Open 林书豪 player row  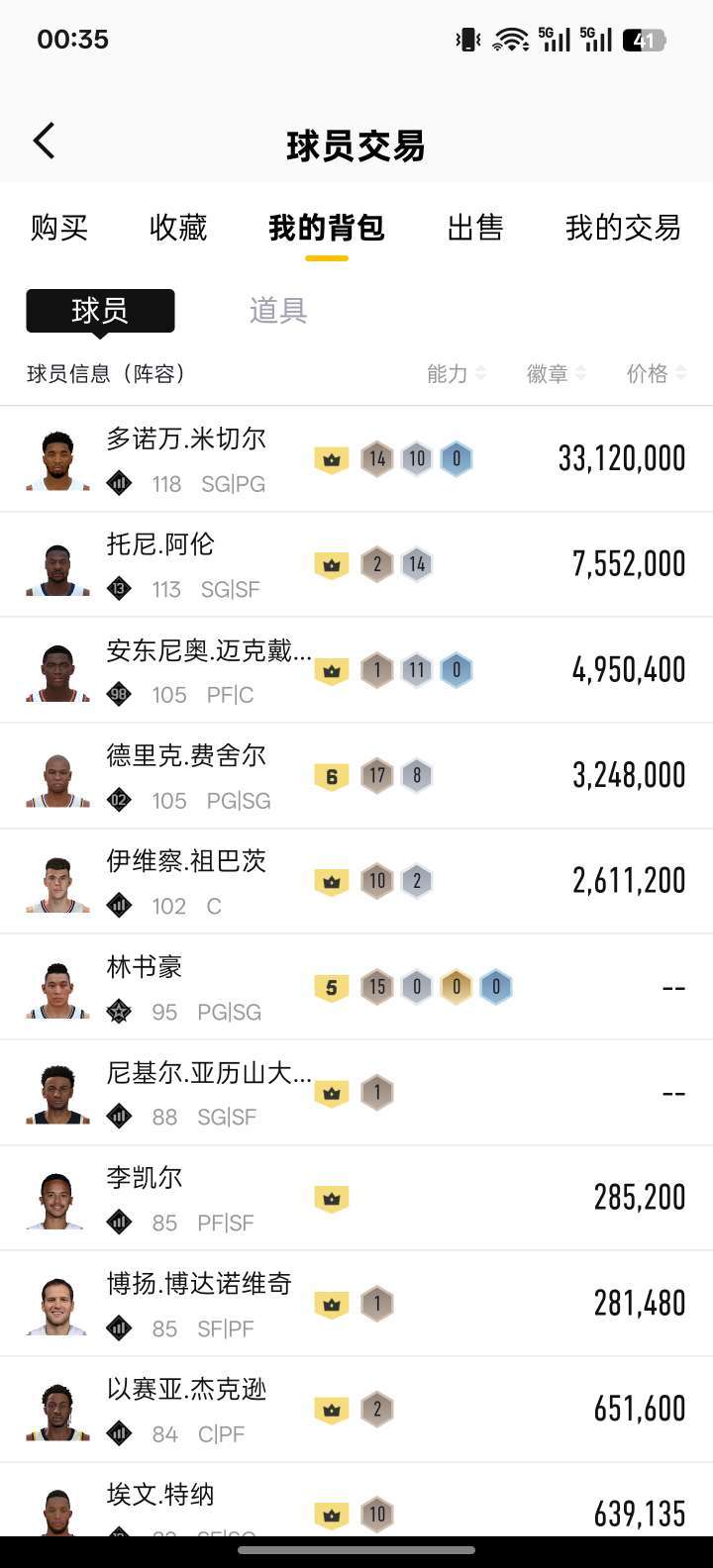356,987
